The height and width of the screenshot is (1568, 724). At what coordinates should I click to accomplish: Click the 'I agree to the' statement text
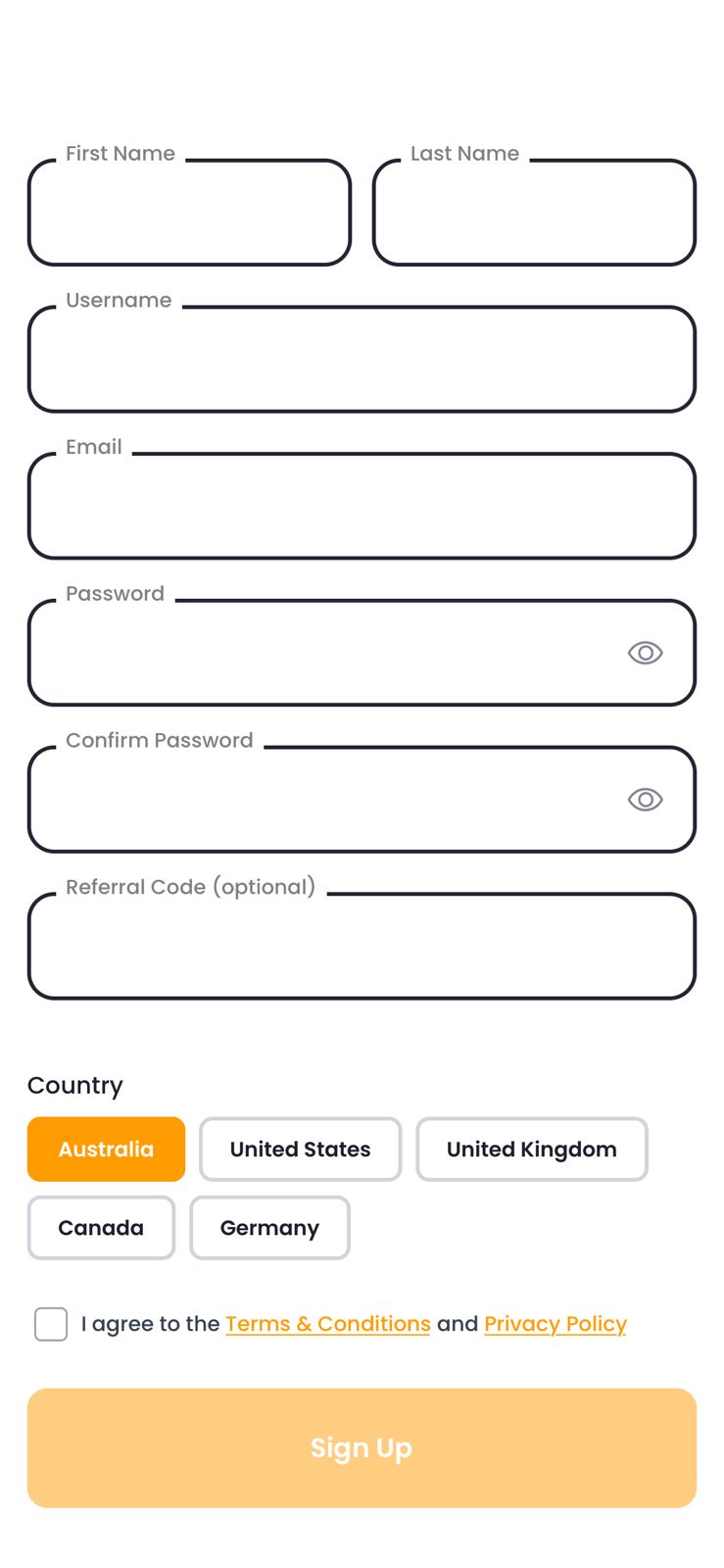pos(149,1324)
